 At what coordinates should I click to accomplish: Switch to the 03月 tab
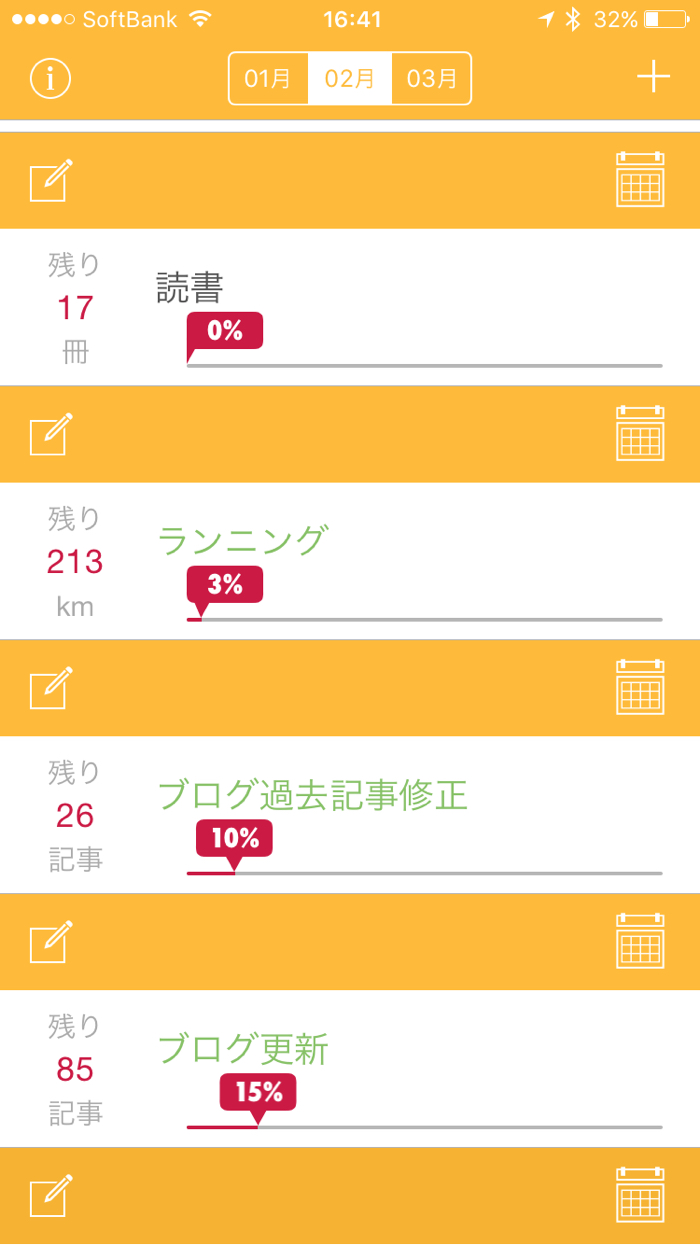click(x=432, y=78)
